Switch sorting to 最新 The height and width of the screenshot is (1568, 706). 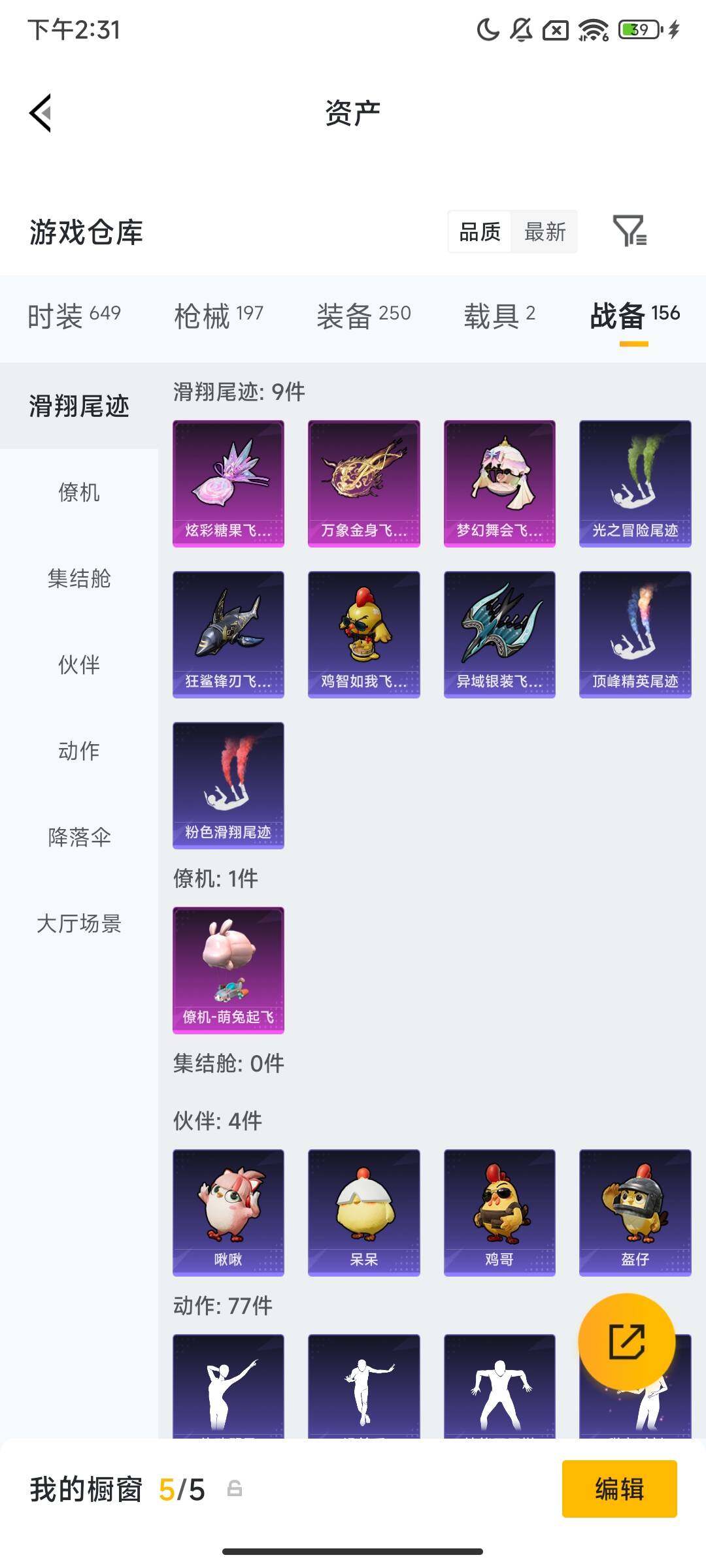pos(545,232)
